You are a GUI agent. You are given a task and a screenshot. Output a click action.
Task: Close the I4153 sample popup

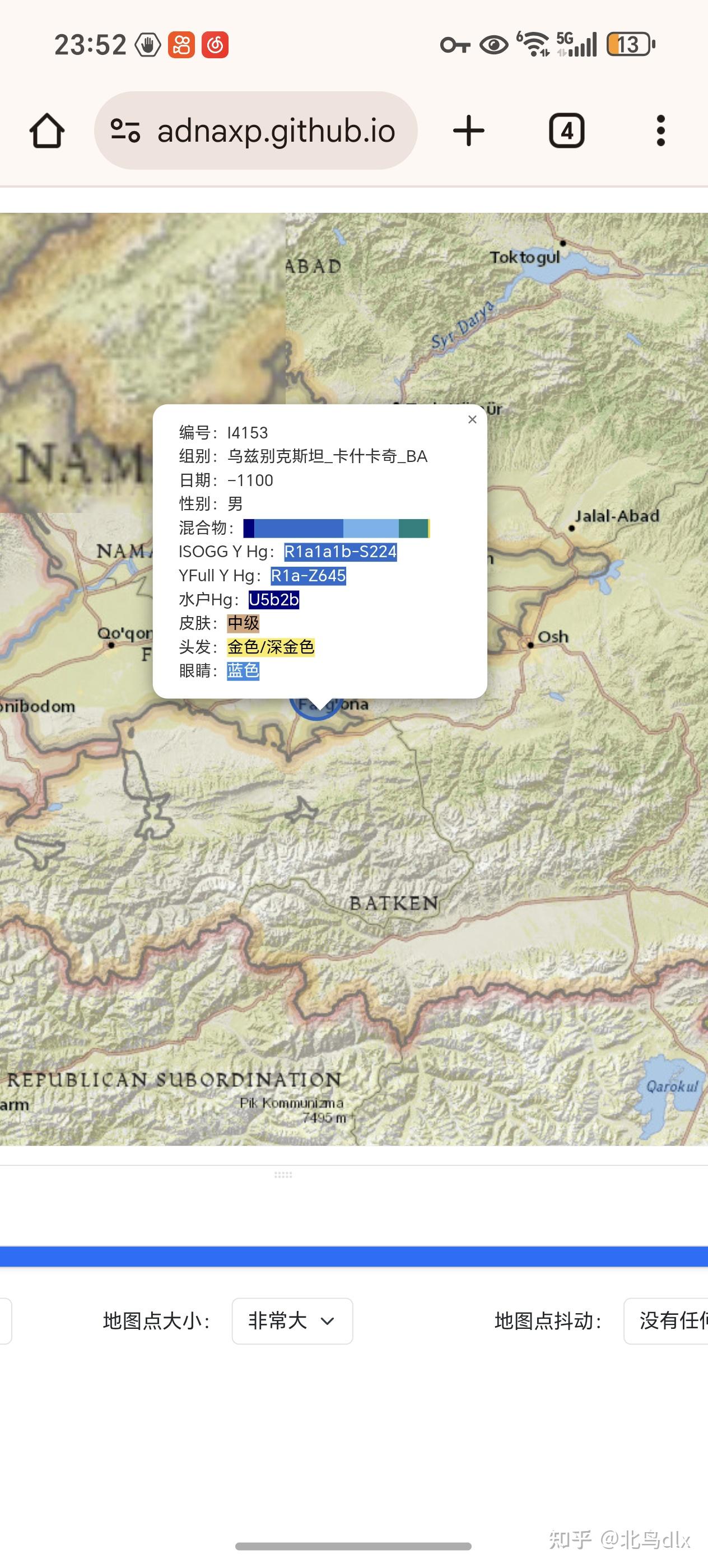(x=472, y=419)
